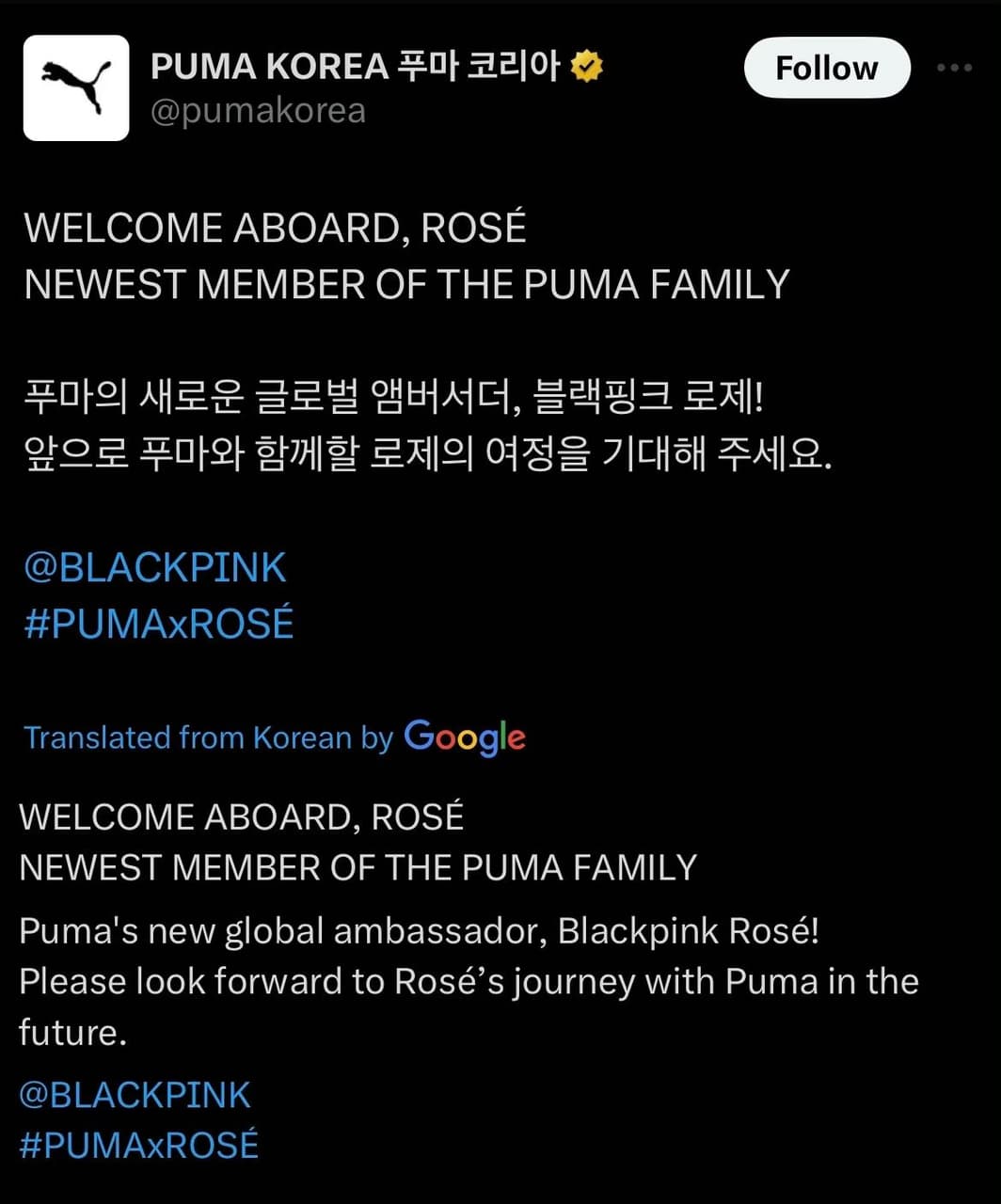Click the Google logo in translation credit

point(465,737)
